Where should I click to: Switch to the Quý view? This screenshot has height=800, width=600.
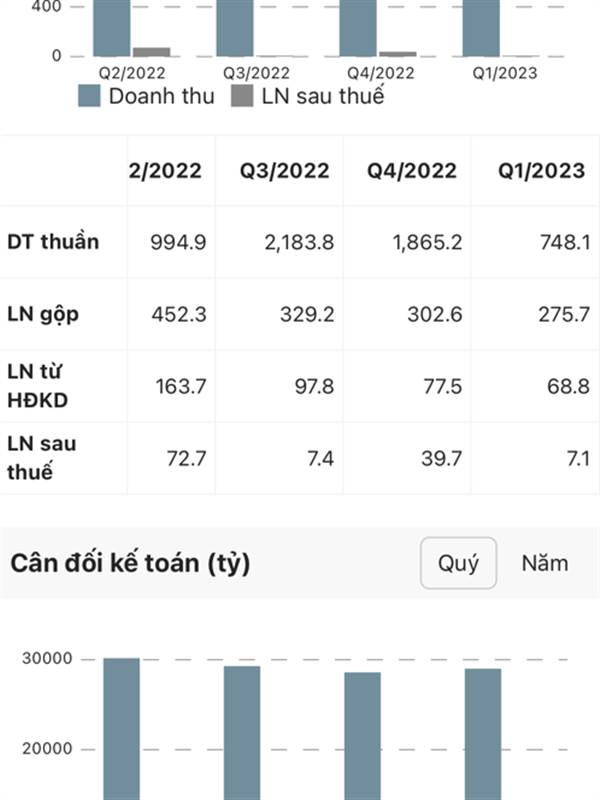458,563
